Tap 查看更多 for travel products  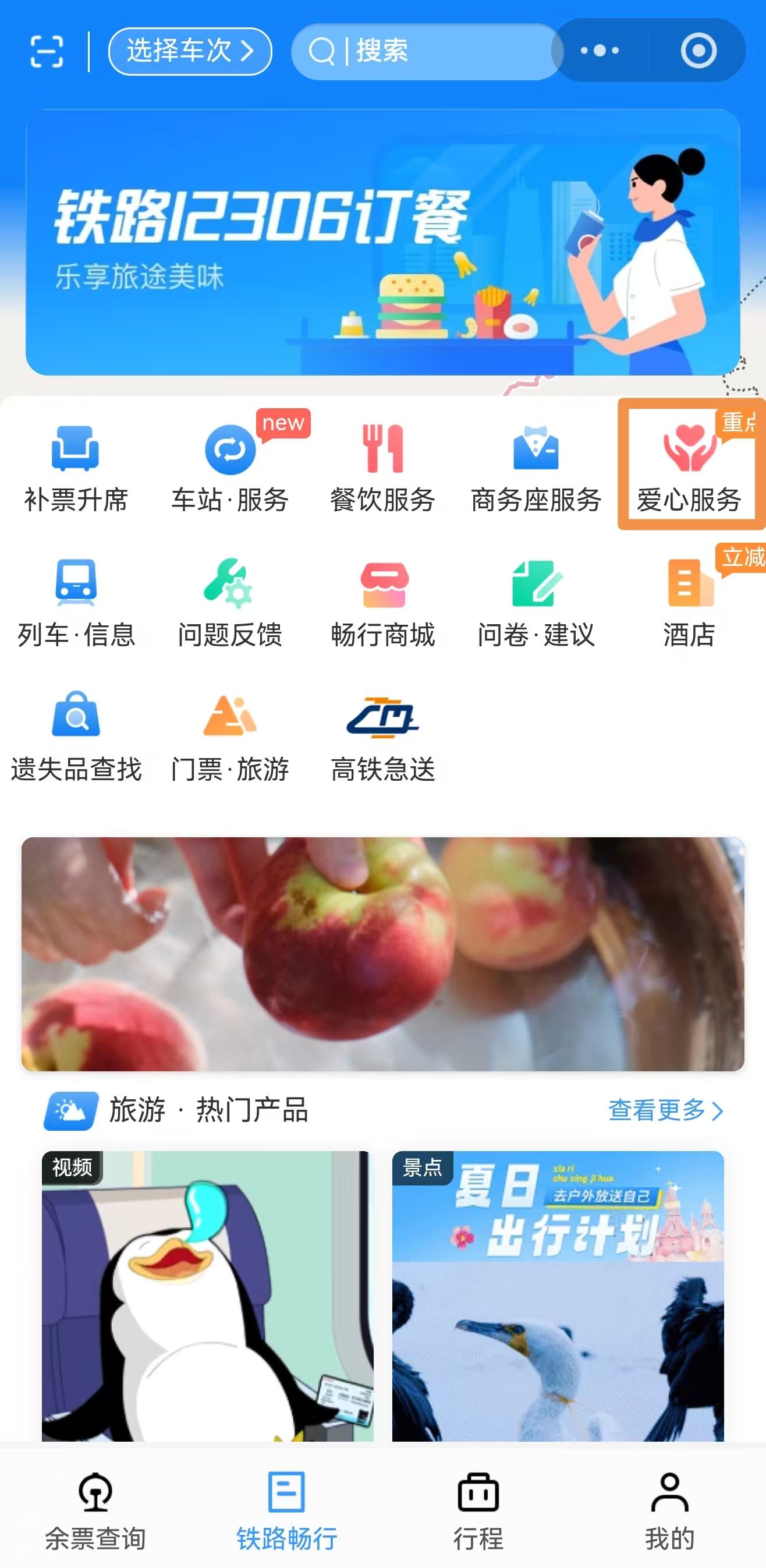click(666, 1111)
